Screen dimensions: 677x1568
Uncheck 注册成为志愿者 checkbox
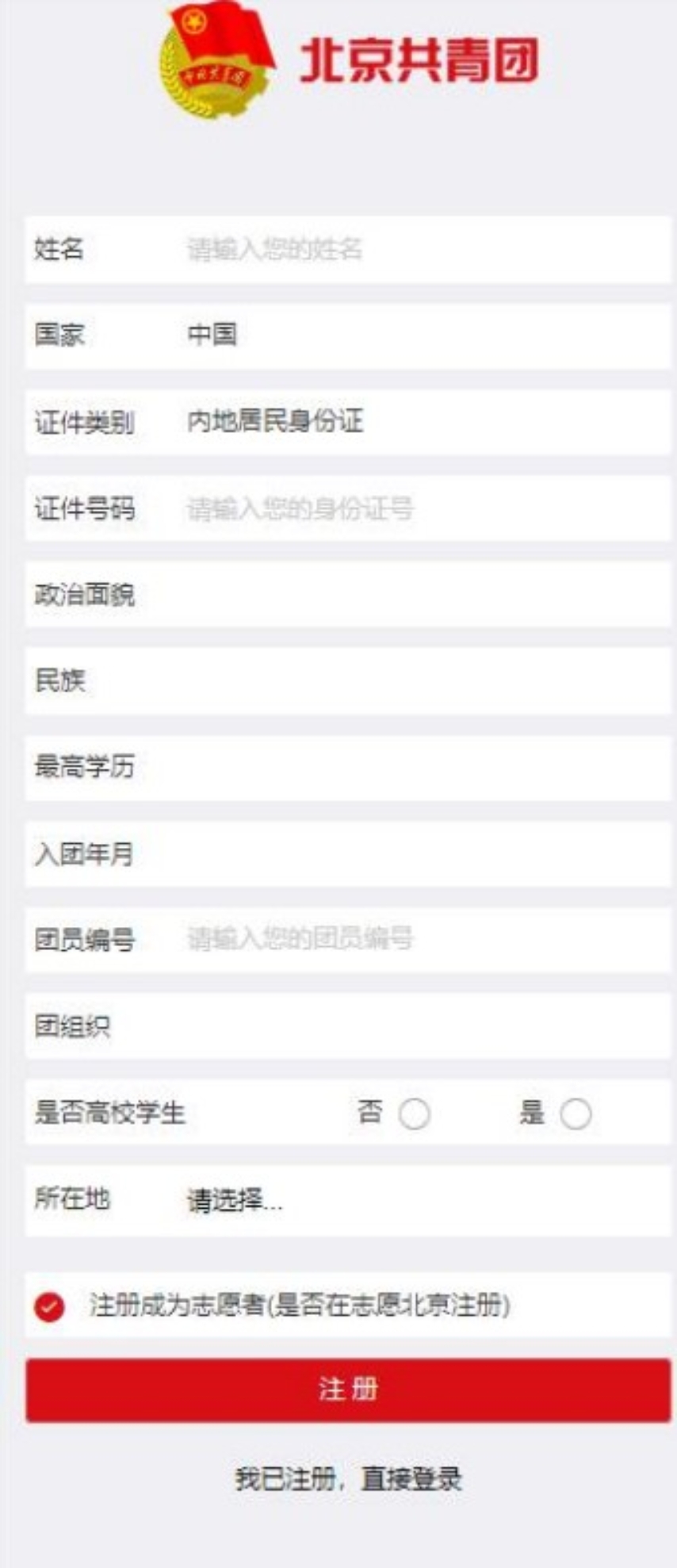click(x=49, y=1305)
